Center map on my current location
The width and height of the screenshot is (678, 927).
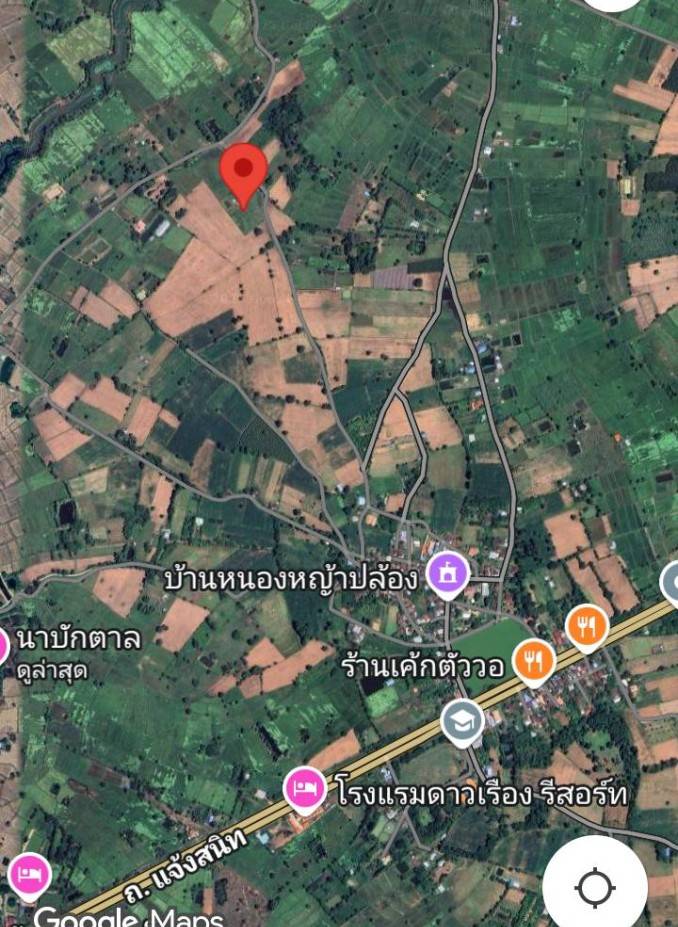(595, 886)
